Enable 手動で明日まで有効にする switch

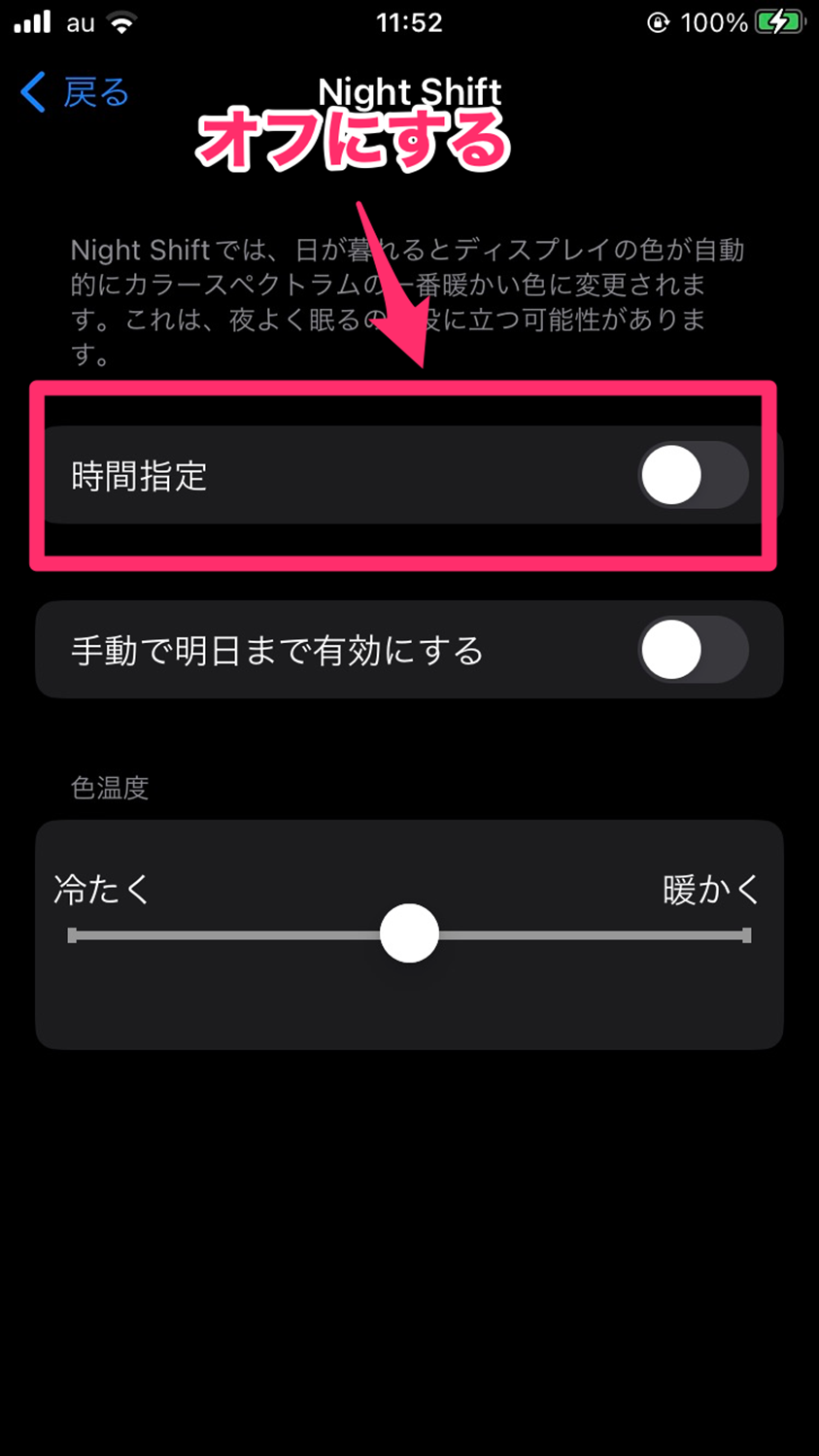point(693,650)
